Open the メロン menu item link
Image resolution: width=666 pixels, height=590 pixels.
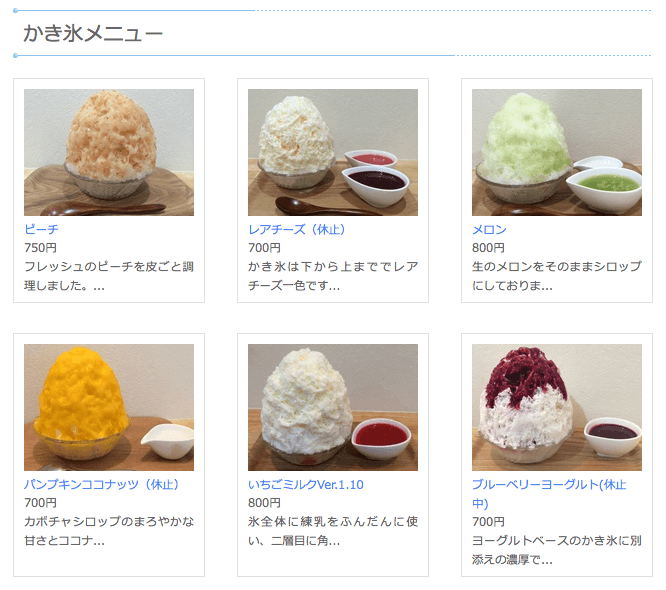(x=489, y=230)
